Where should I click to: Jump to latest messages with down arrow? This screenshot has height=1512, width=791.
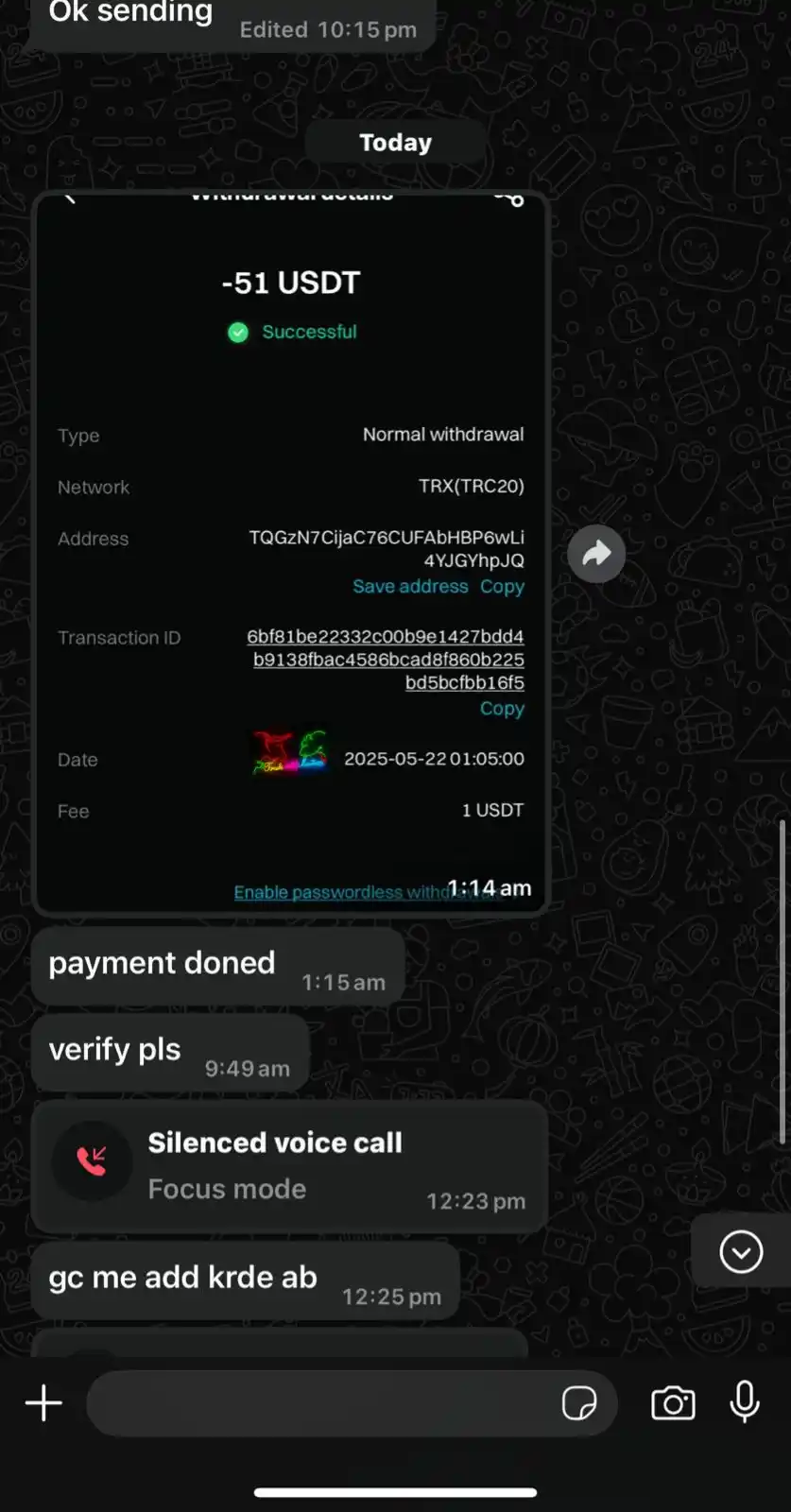point(741,1252)
